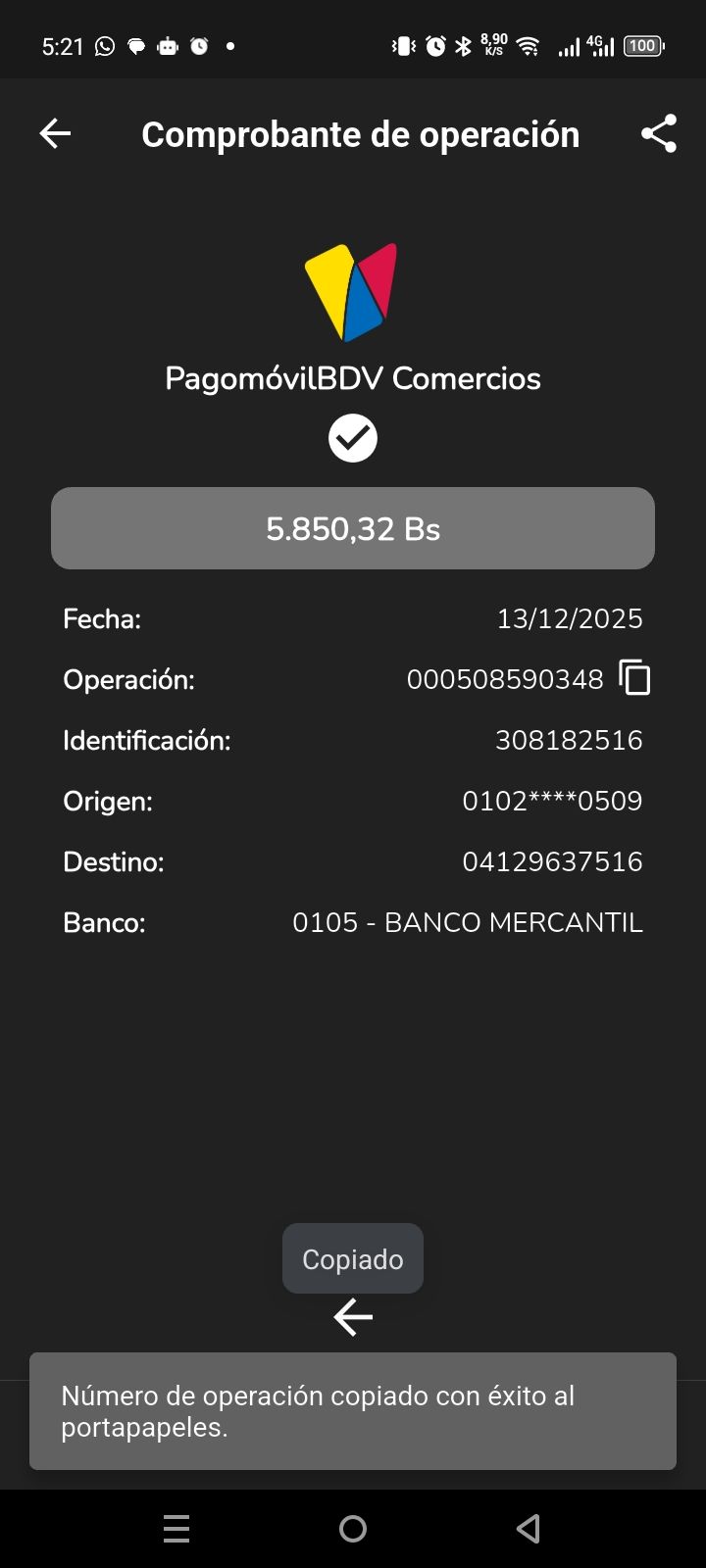Go to the system home screen
The height and width of the screenshot is (1568, 706).
[353, 1529]
